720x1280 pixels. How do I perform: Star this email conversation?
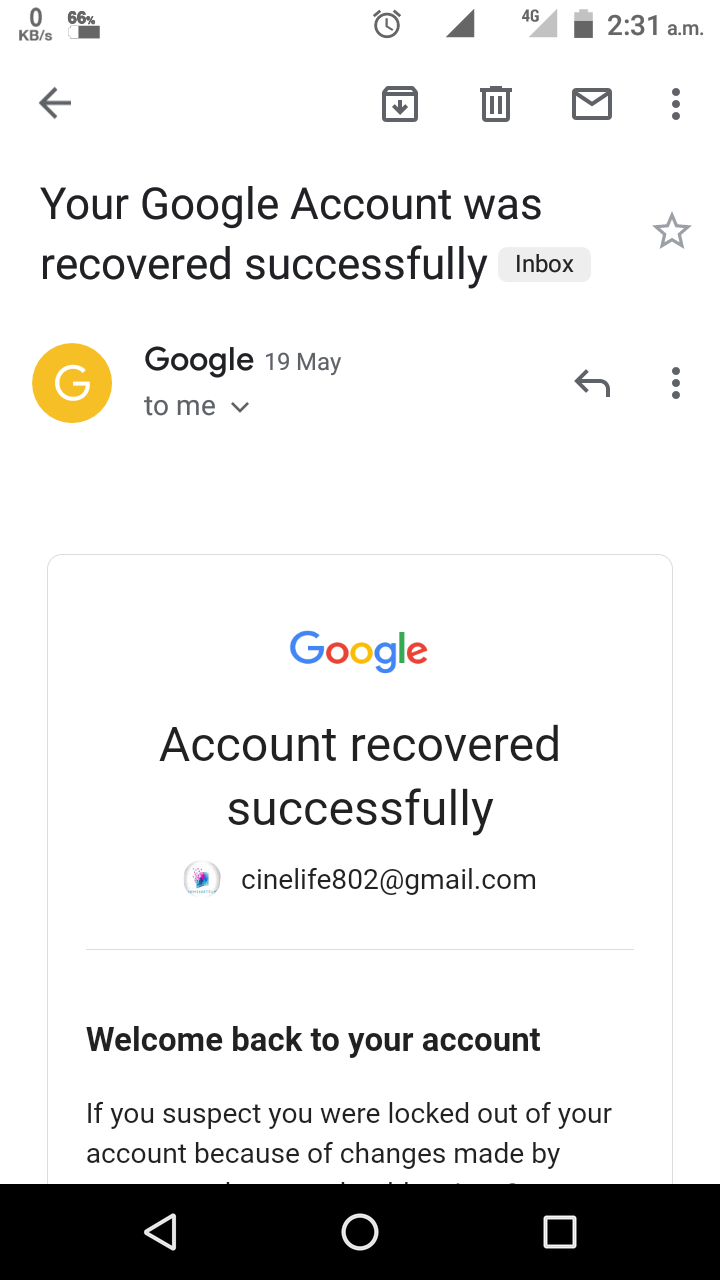[x=671, y=232]
